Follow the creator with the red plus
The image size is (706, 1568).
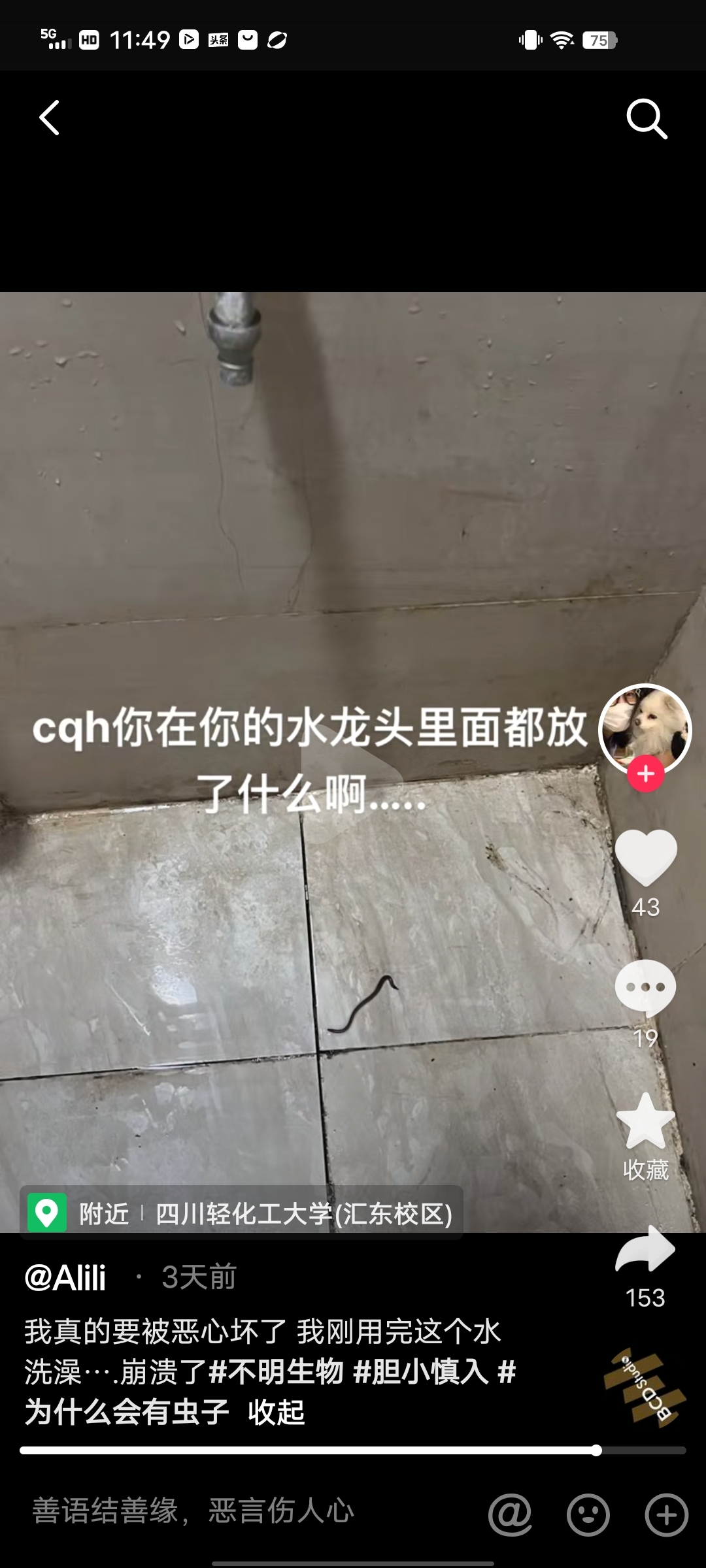(x=646, y=774)
